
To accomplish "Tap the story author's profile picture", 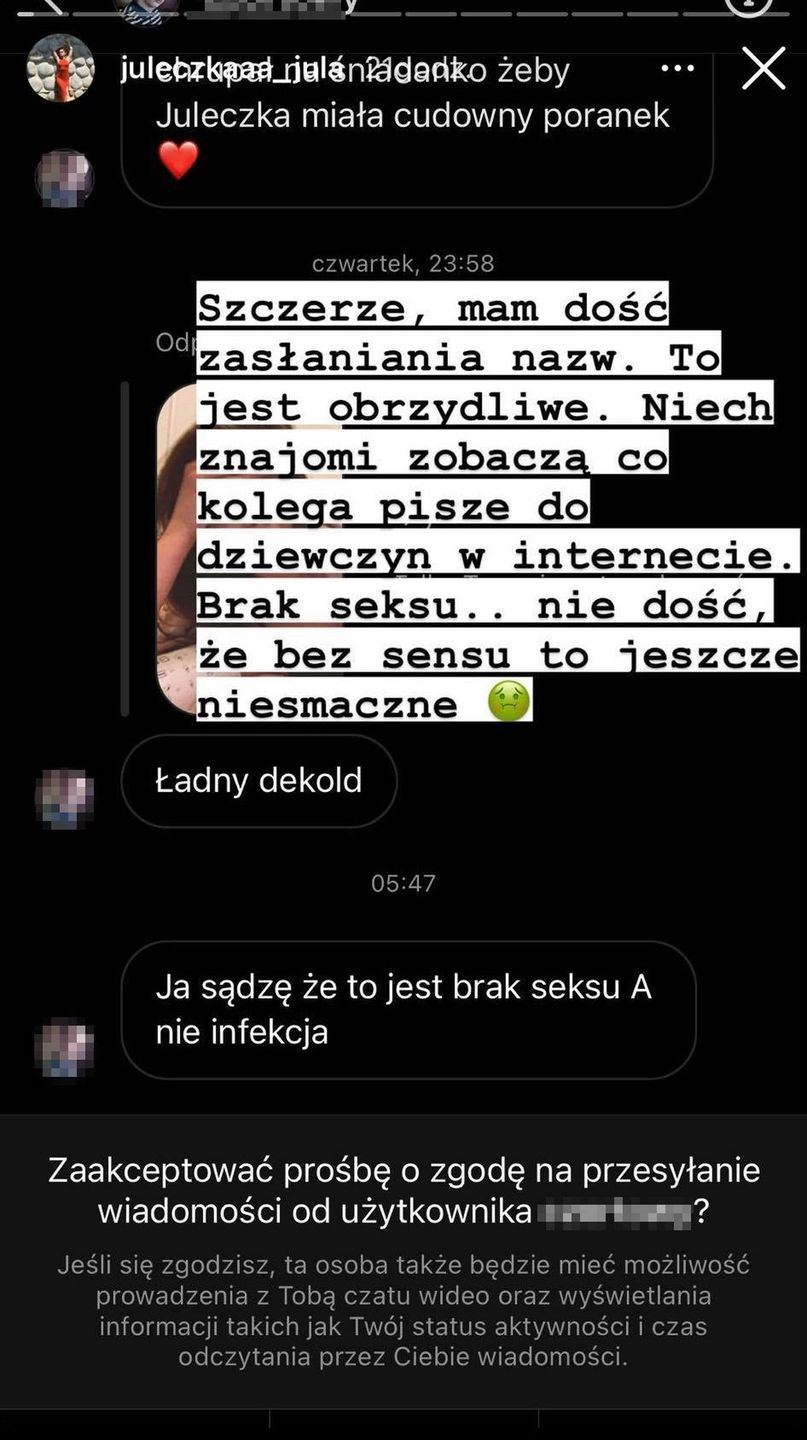I will [x=60, y=69].
